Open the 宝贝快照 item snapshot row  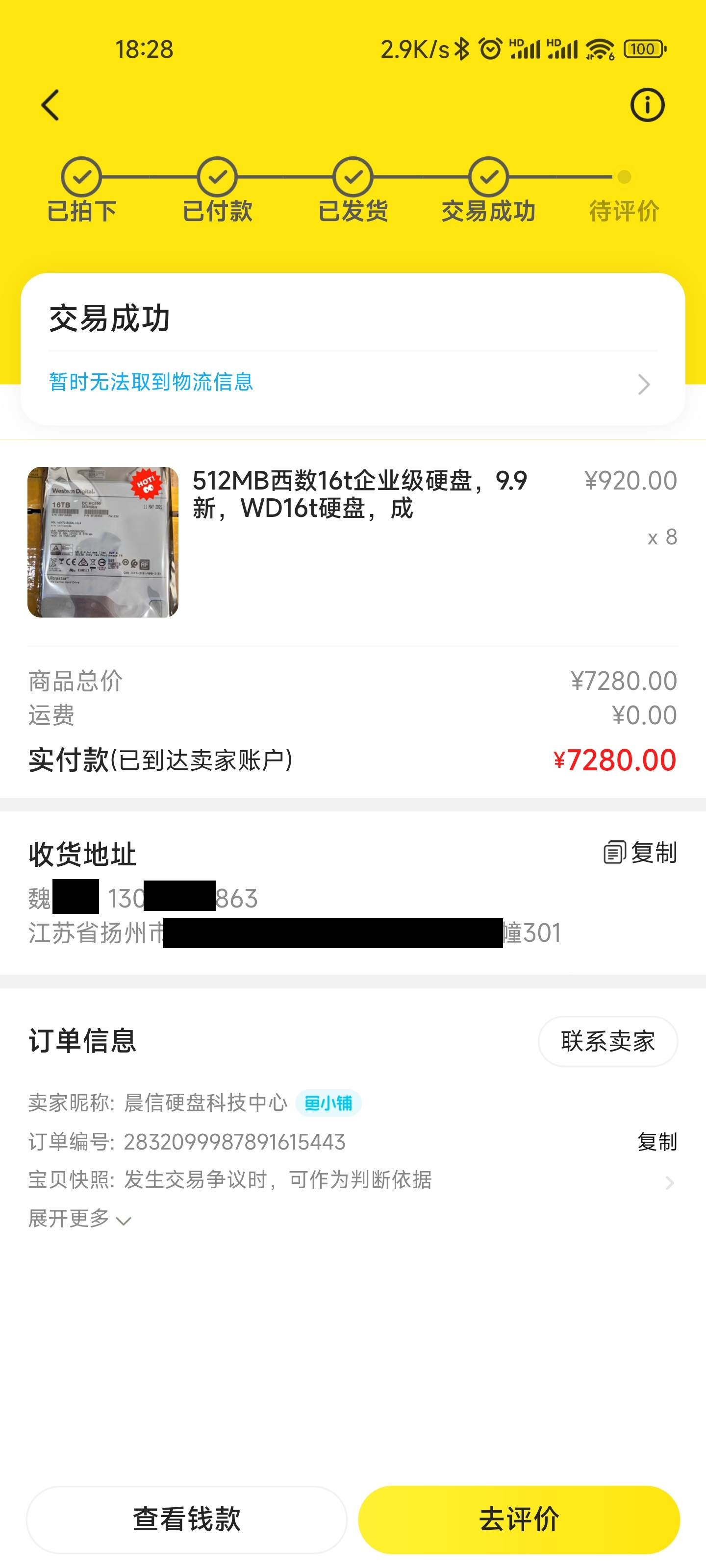tap(352, 1180)
